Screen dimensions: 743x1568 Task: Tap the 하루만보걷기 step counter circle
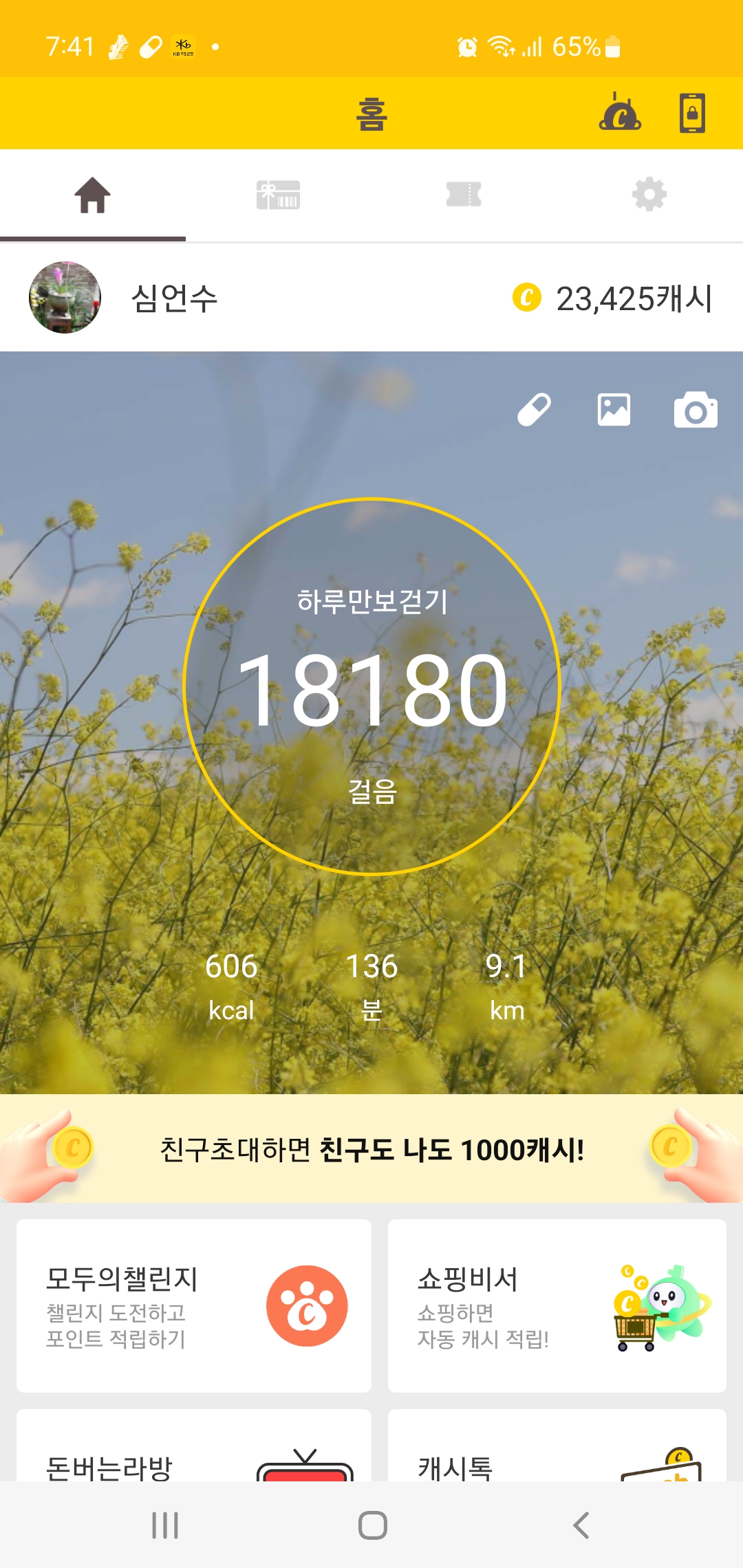coord(372,686)
